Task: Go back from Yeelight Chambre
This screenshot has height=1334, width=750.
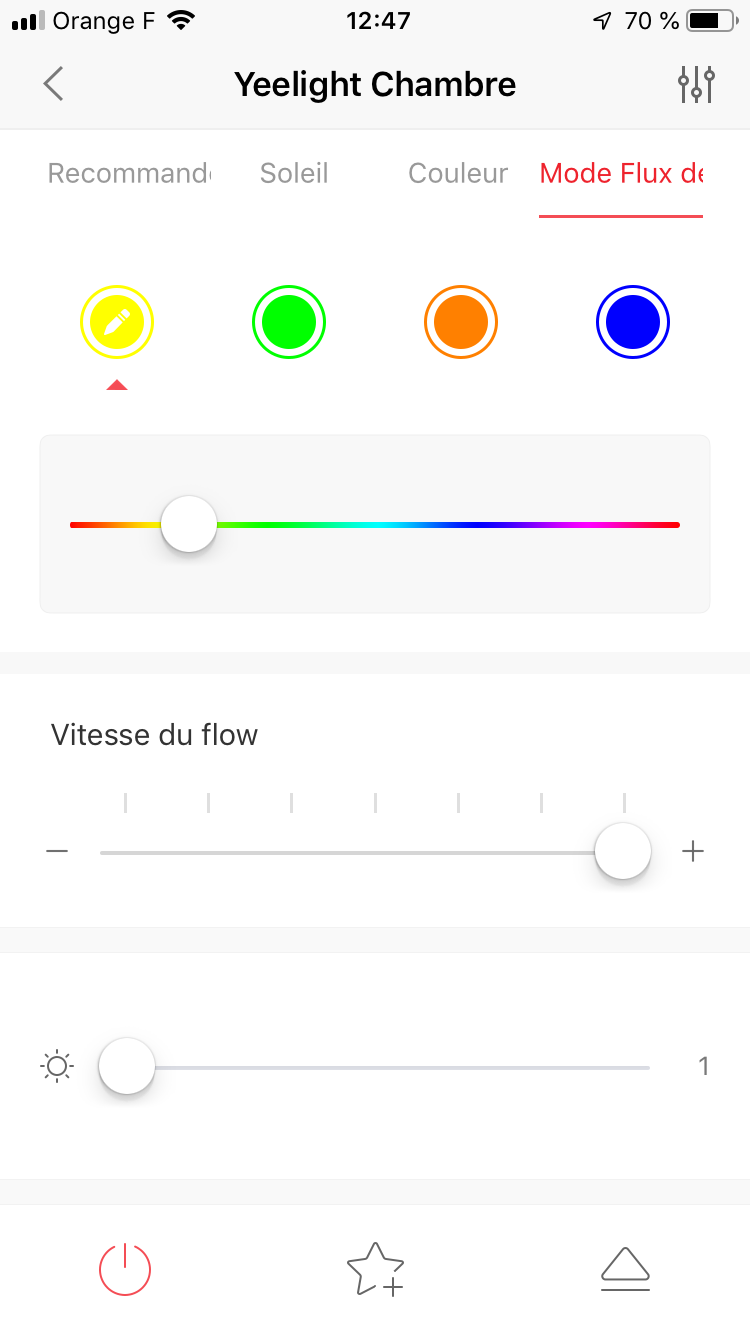Action: 54,84
